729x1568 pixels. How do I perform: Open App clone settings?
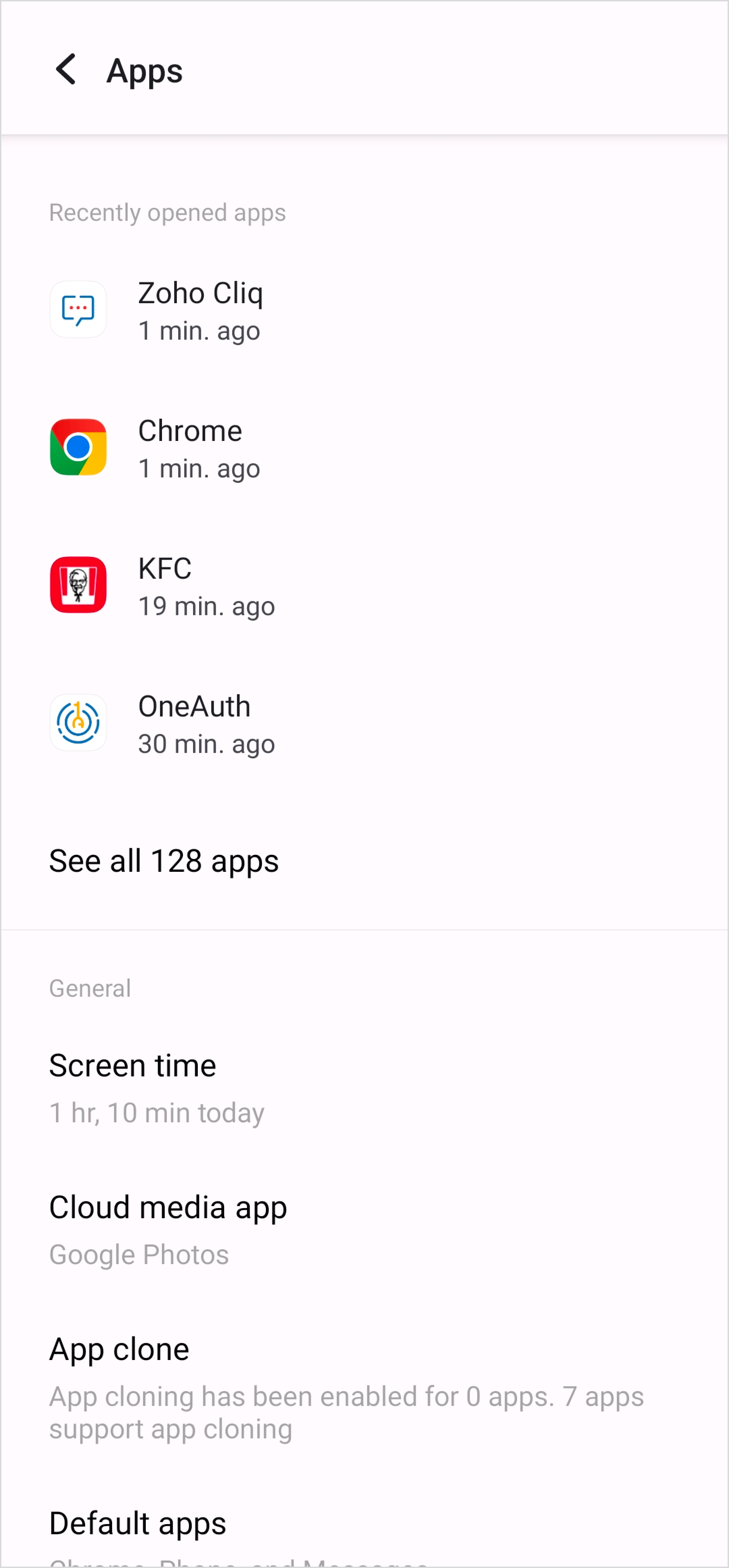click(x=364, y=1388)
